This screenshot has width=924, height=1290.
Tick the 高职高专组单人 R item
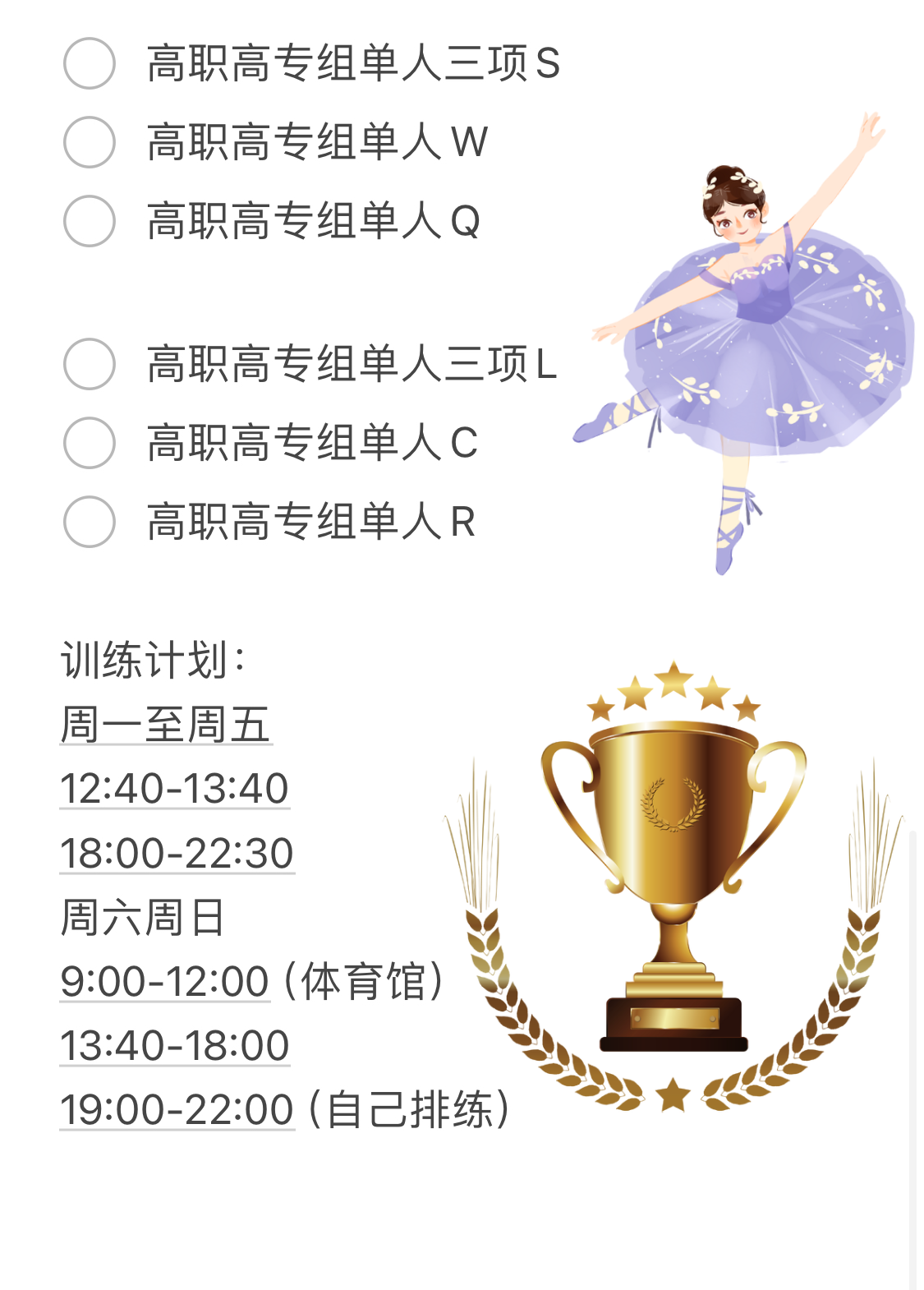tap(90, 522)
